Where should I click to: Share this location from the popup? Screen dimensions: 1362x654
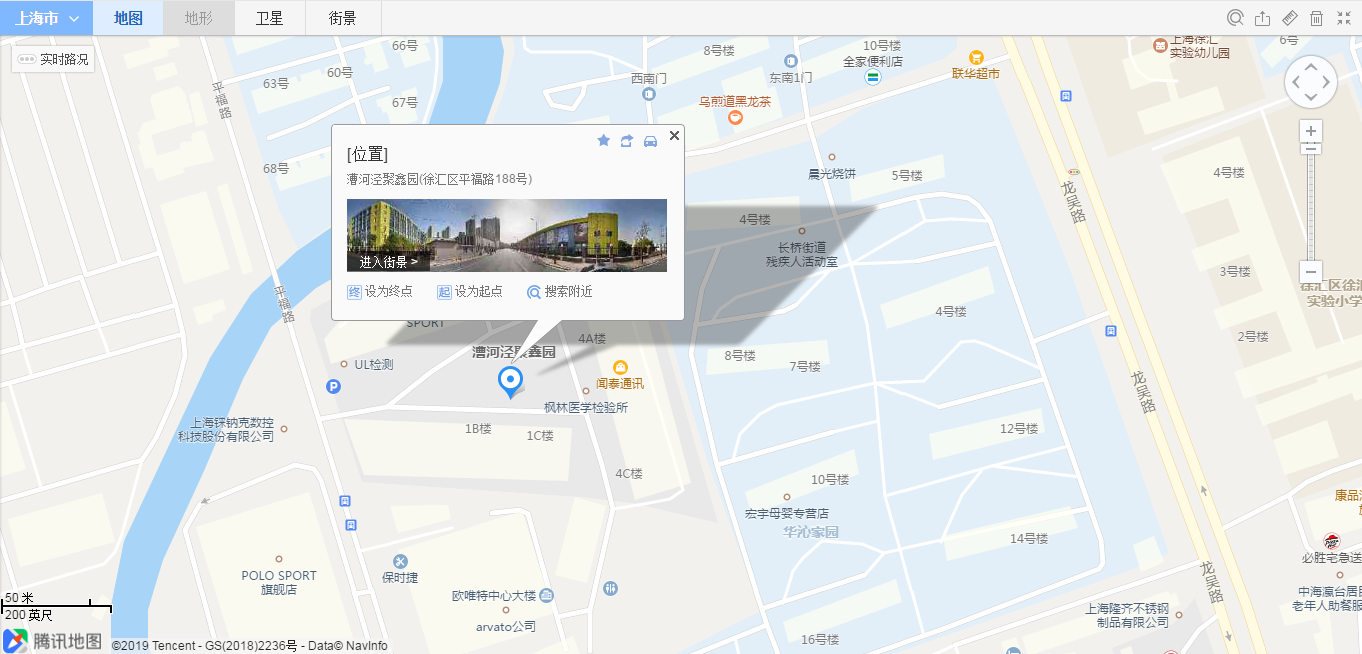pyautogui.click(x=627, y=141)
